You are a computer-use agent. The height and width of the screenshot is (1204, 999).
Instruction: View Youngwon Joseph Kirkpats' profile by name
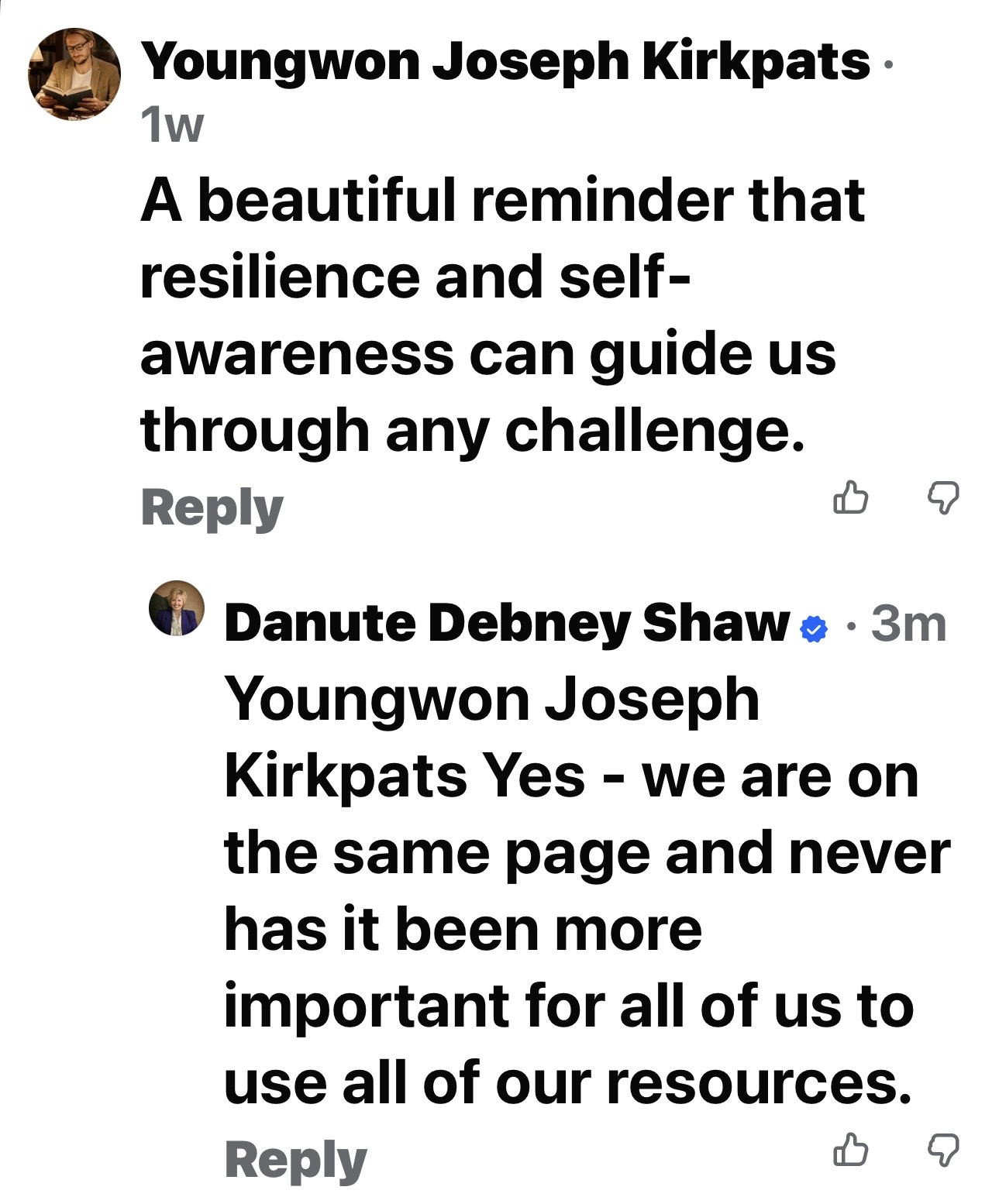[x=505, y=62]
